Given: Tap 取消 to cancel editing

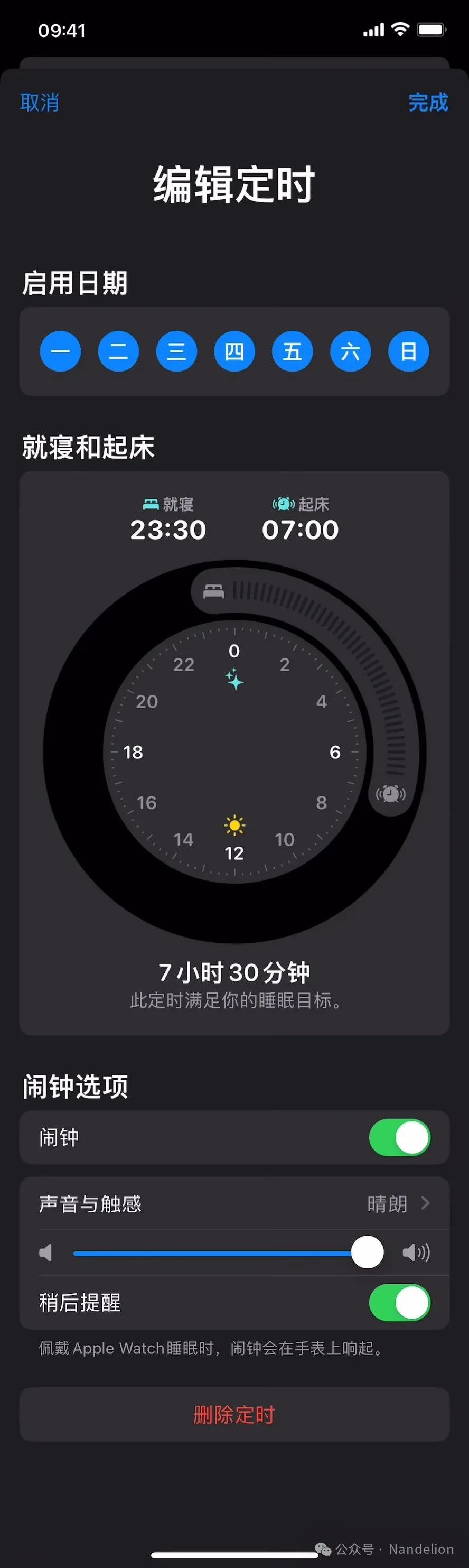Looking at the screenshot, I should (40, 103).
